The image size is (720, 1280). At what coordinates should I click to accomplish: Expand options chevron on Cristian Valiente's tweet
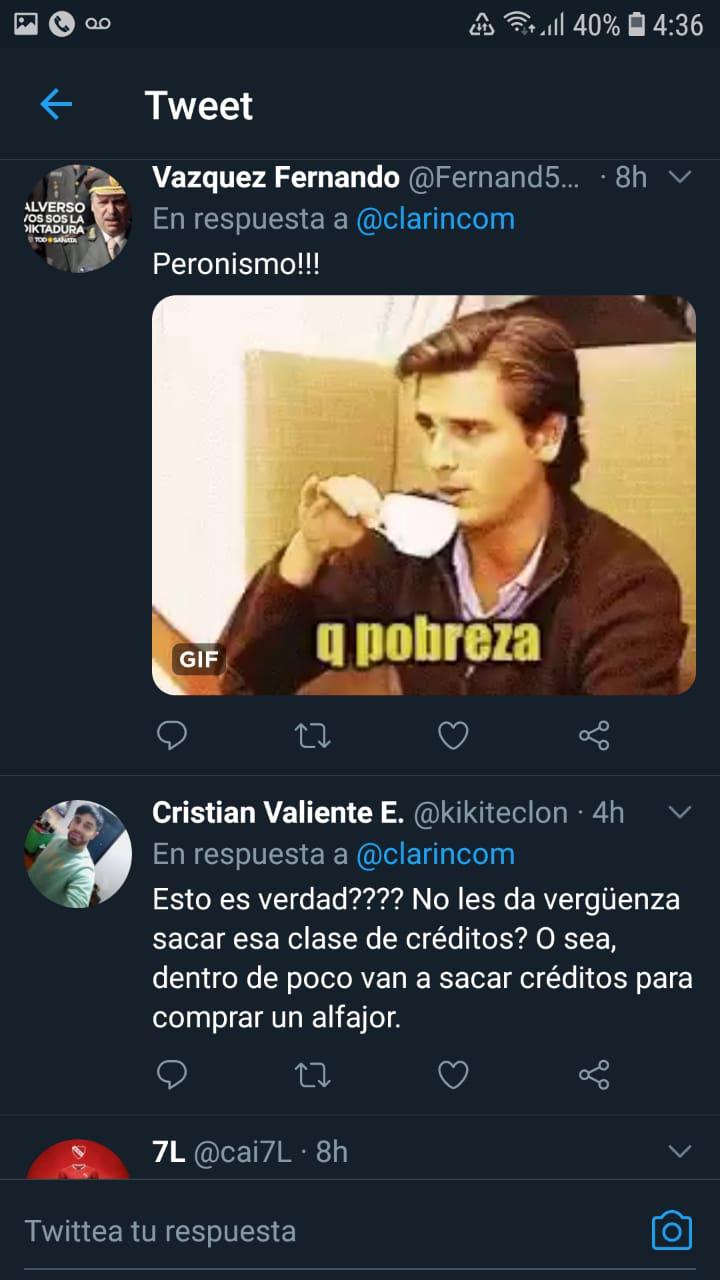coord(680,813)
